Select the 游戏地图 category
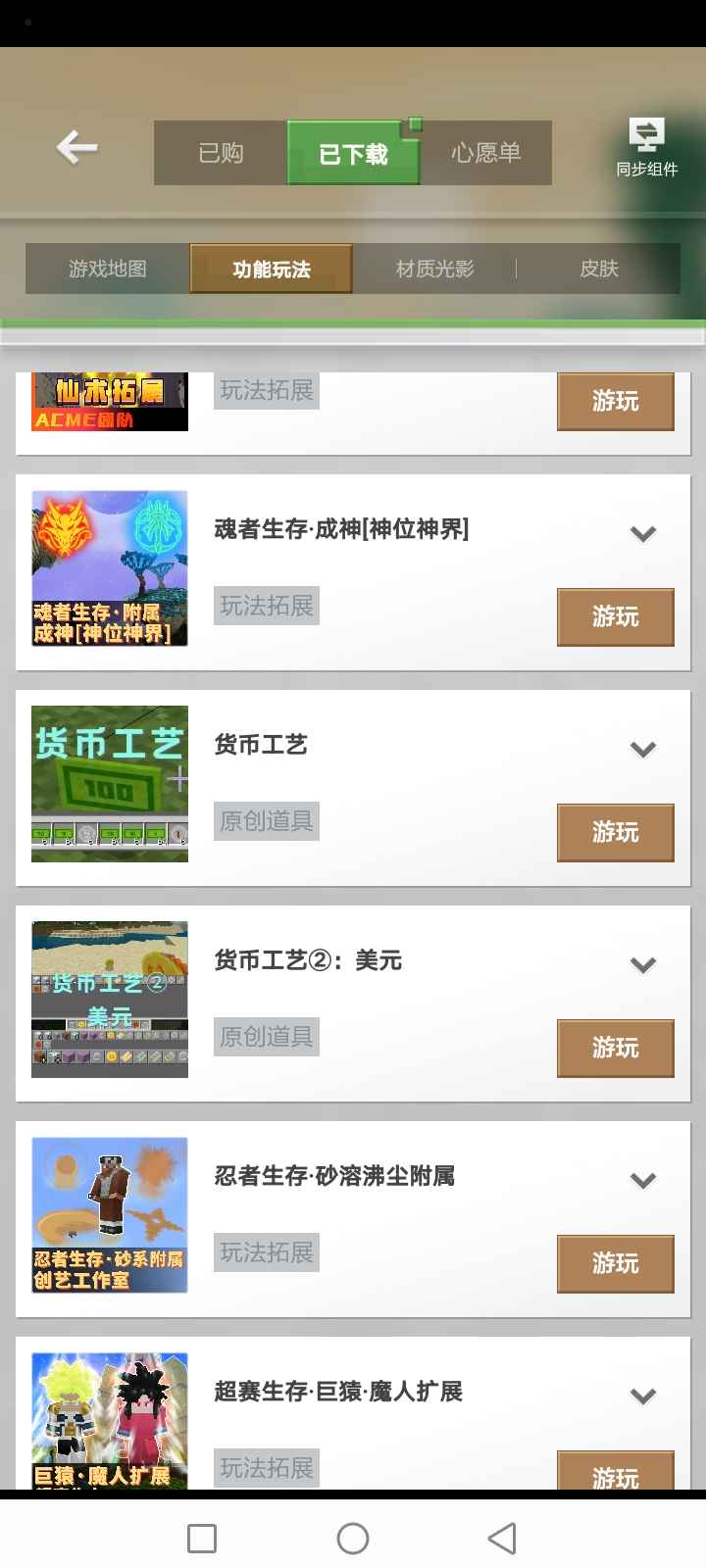 point(108,269)
